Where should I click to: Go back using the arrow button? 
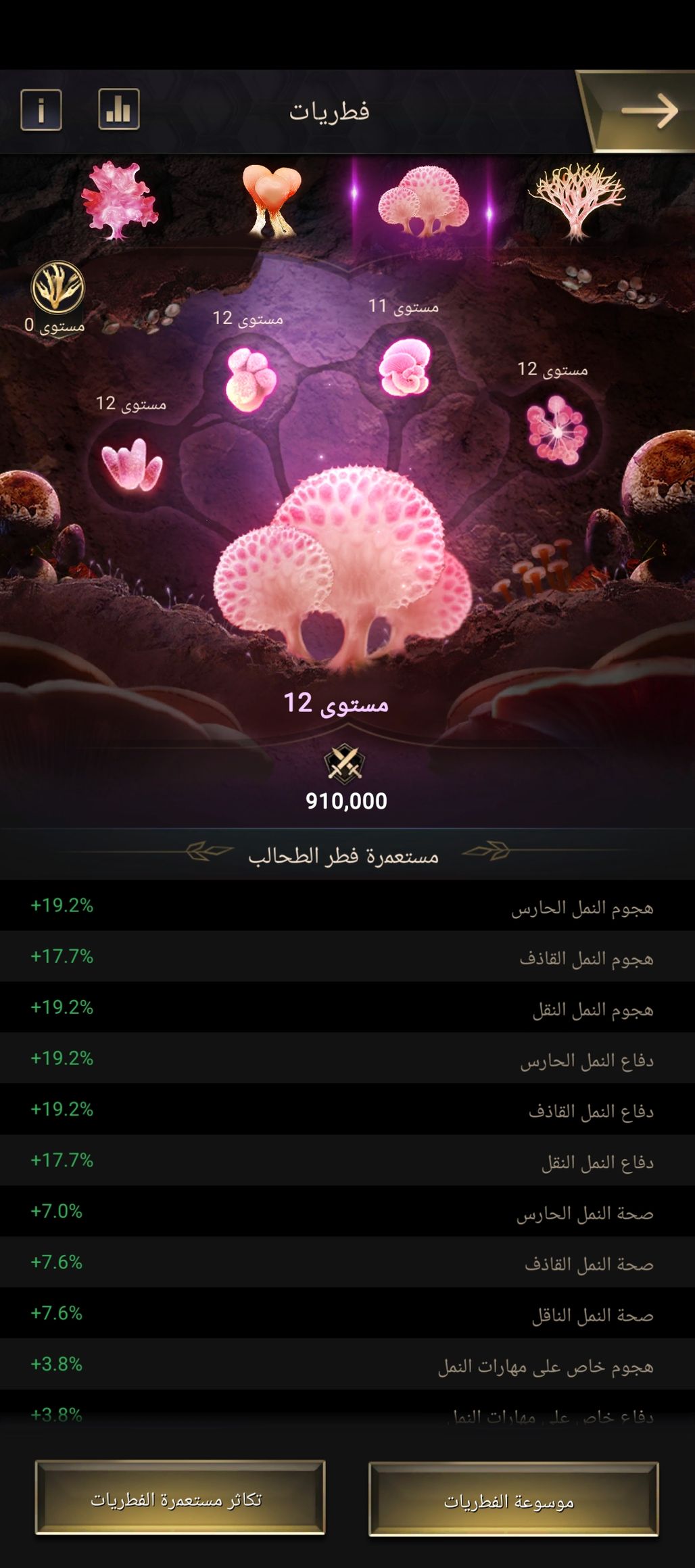pos(648,110)
